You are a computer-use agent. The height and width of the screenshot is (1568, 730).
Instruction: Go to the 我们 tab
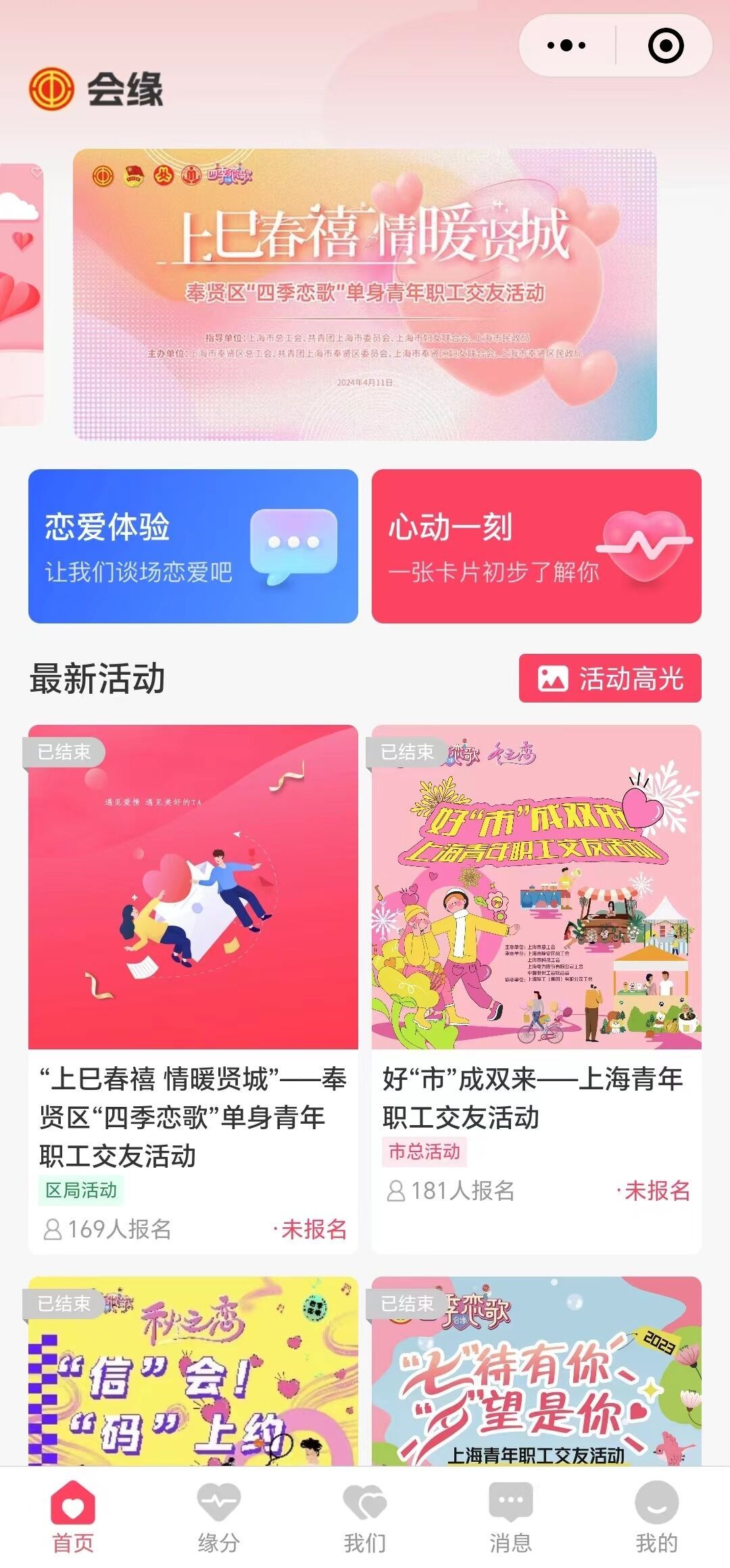click(x=365, y=1518)
